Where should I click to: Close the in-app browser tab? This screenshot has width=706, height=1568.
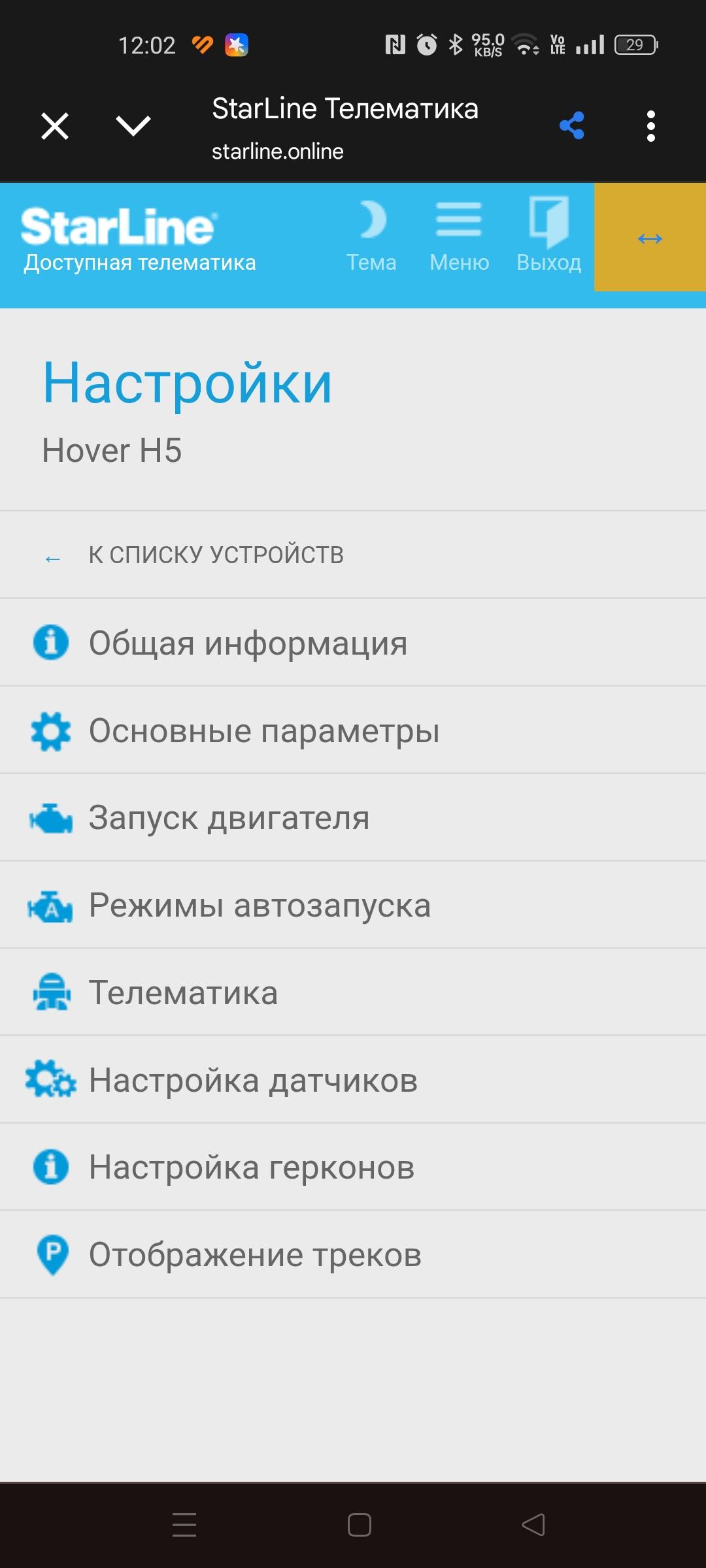click(x=55, y=126)
